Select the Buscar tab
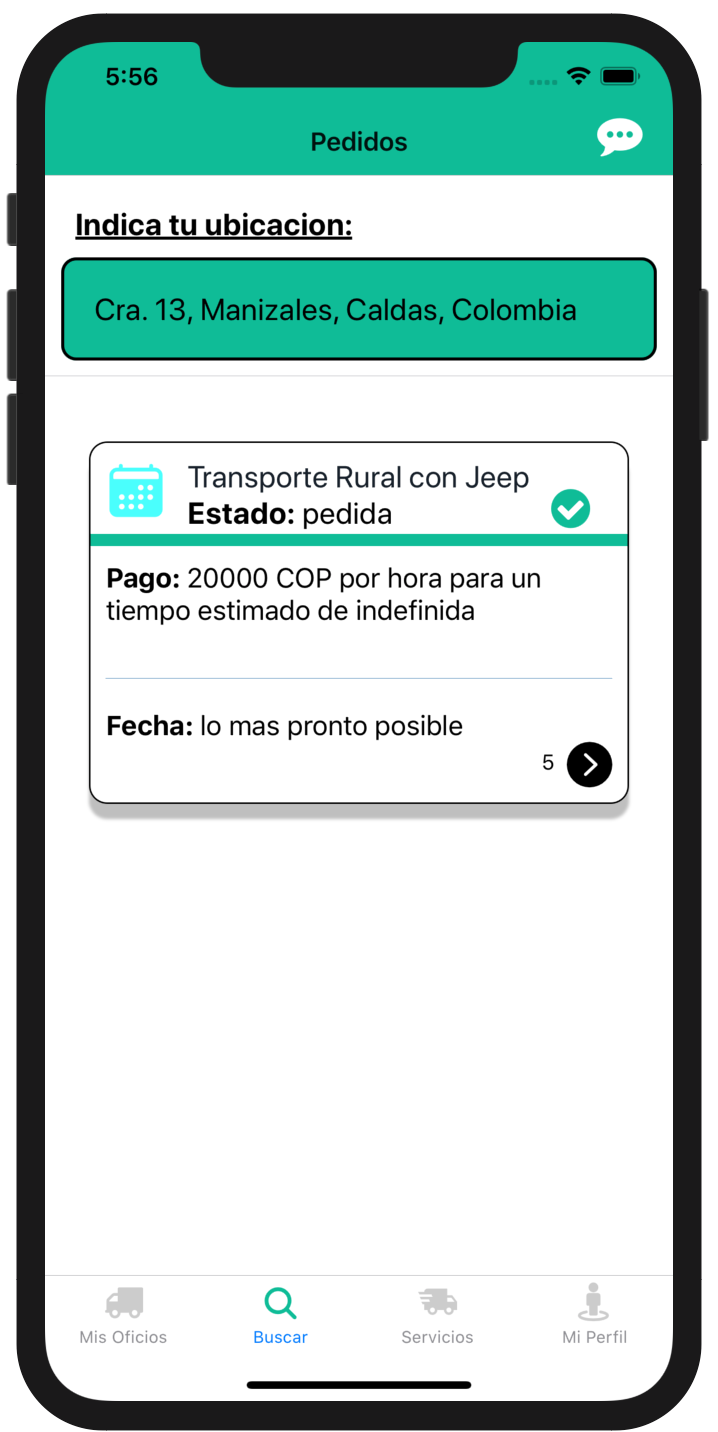The image size is (718, 1432). 280,1316
